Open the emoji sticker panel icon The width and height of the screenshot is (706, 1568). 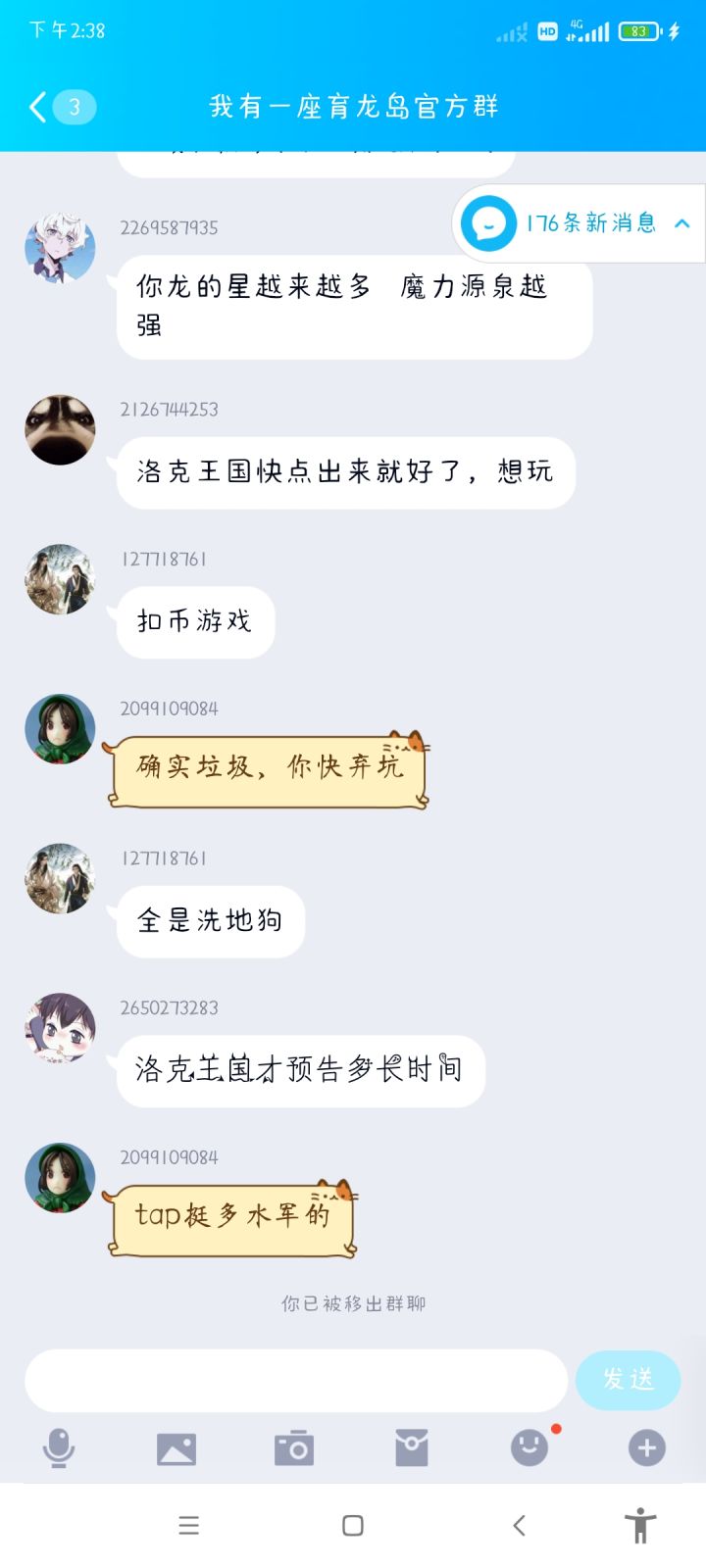[x=529, y=1447]
